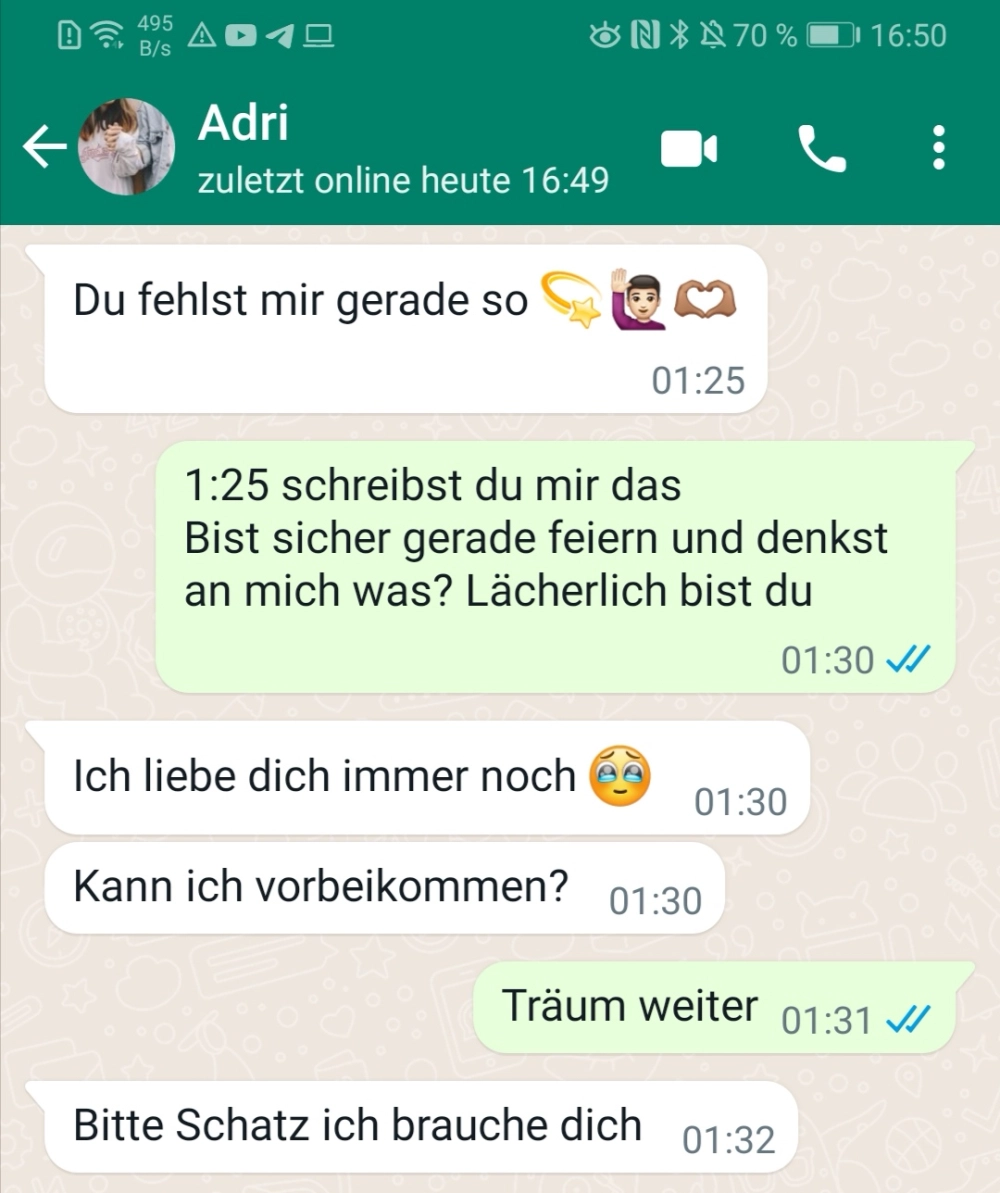The height and width of the screenshot is (1193, 1000).
Task: Start a video call with Adri
Action: tap(689, 150)
